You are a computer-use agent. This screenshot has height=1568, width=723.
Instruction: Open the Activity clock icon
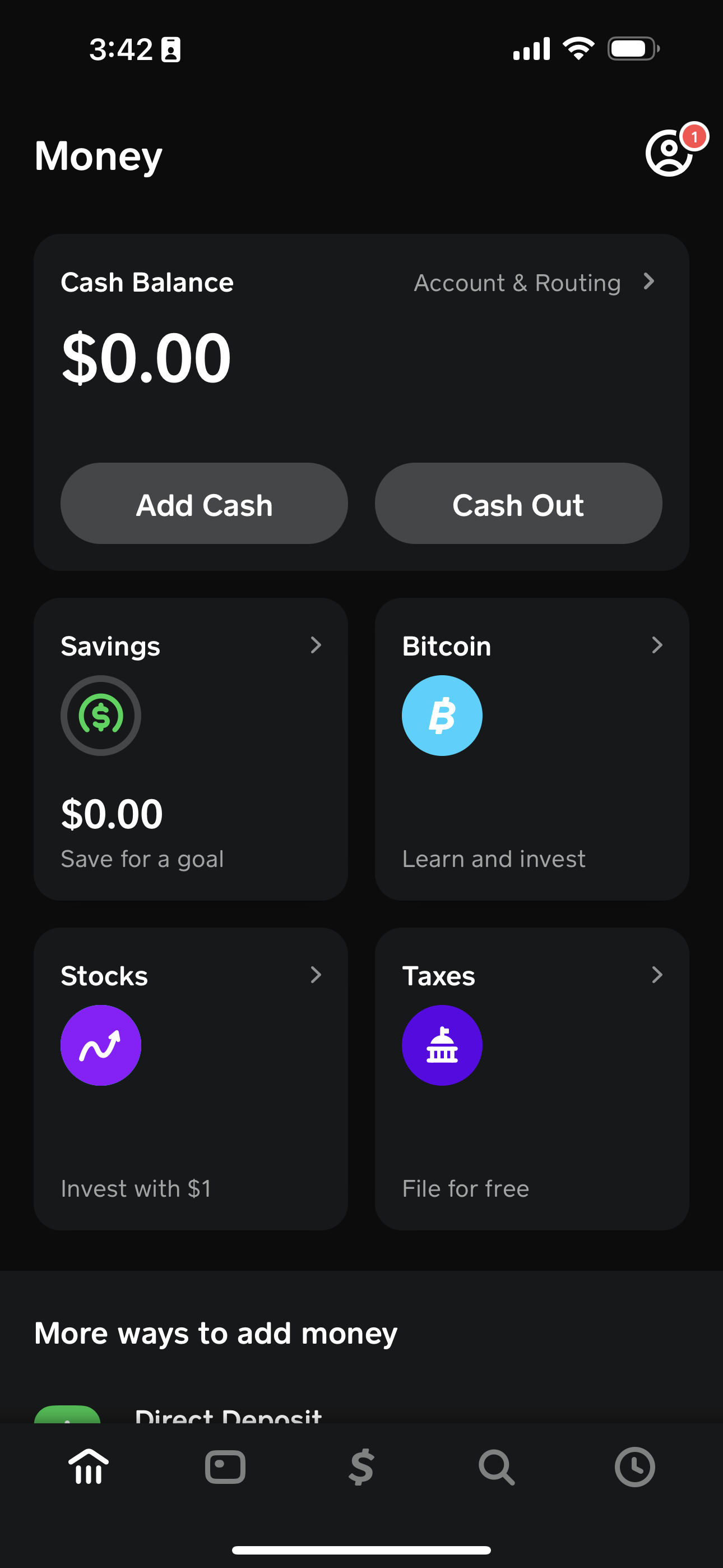[x=635, y=1467]
